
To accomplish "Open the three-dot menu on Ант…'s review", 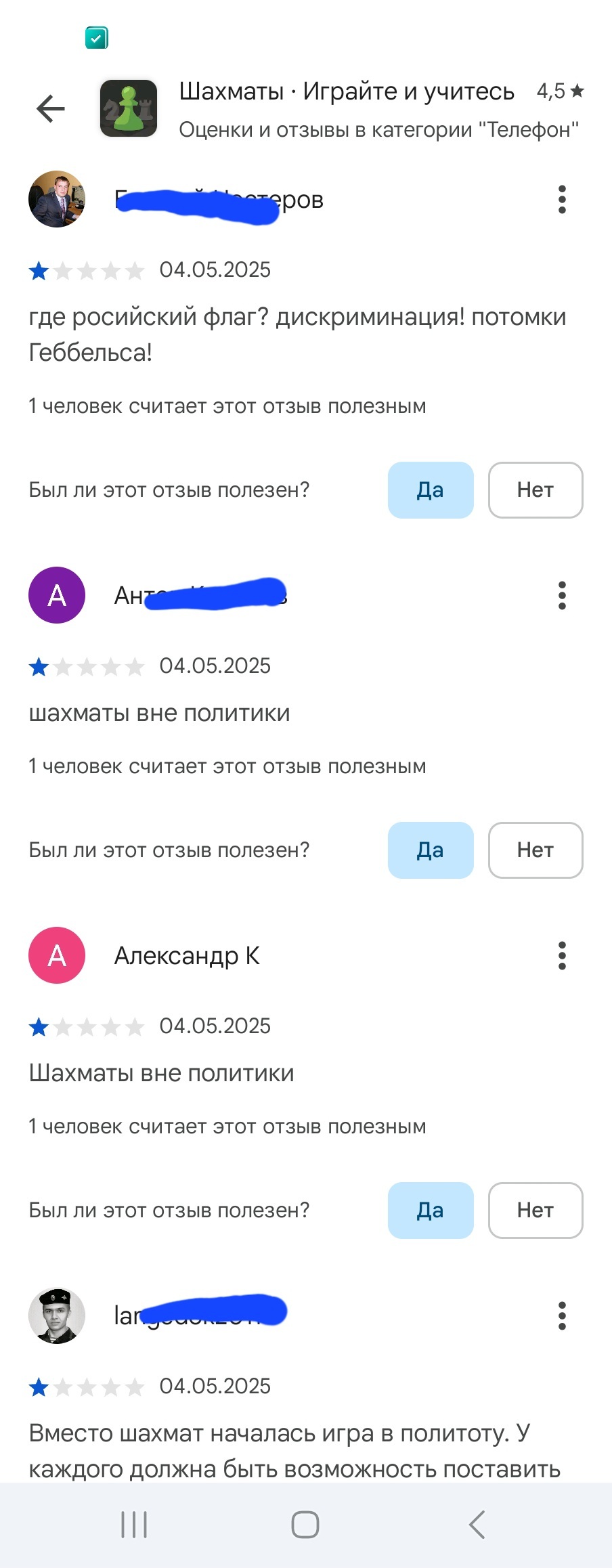I will [562, 596].
